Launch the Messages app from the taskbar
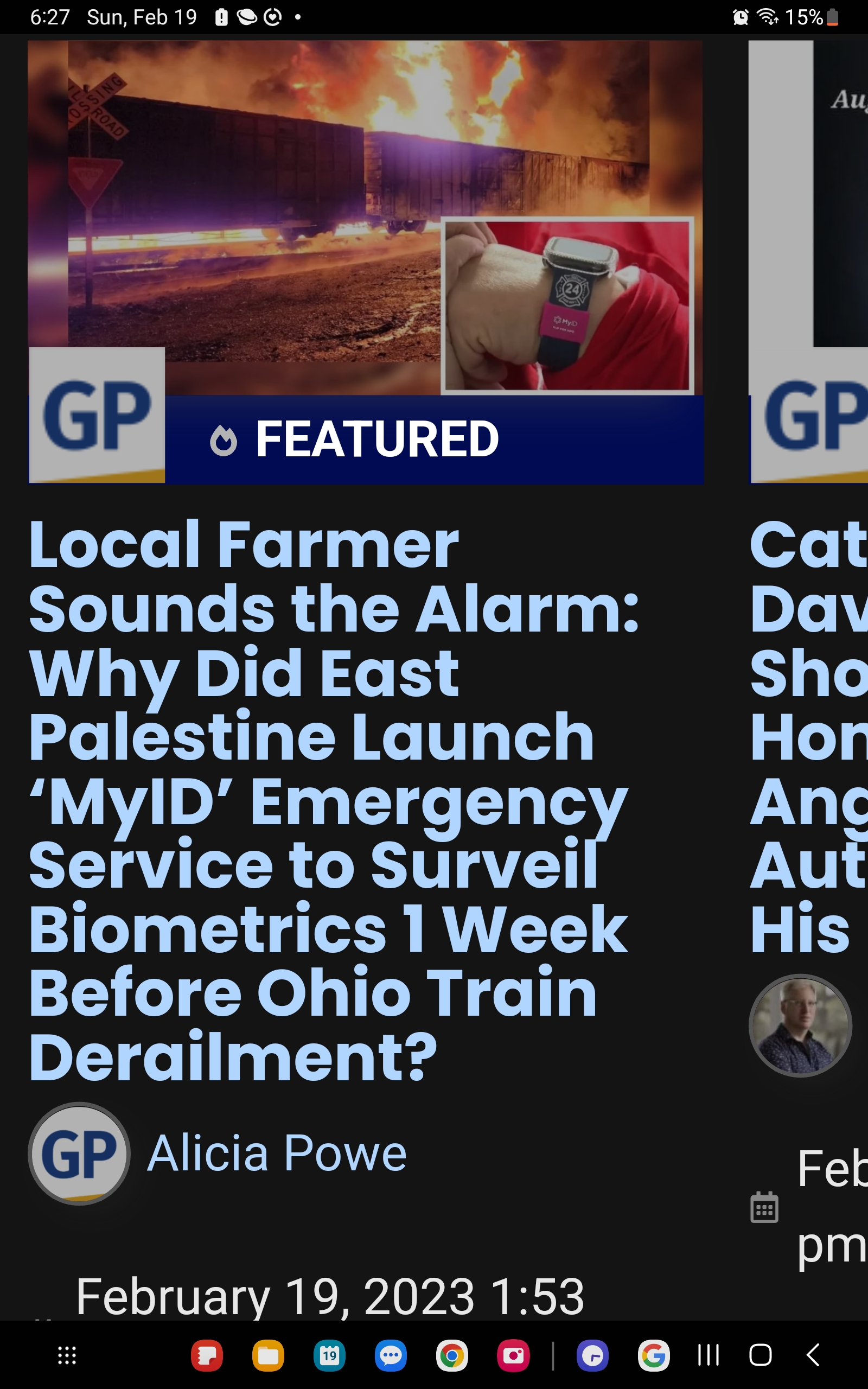 391,1356
